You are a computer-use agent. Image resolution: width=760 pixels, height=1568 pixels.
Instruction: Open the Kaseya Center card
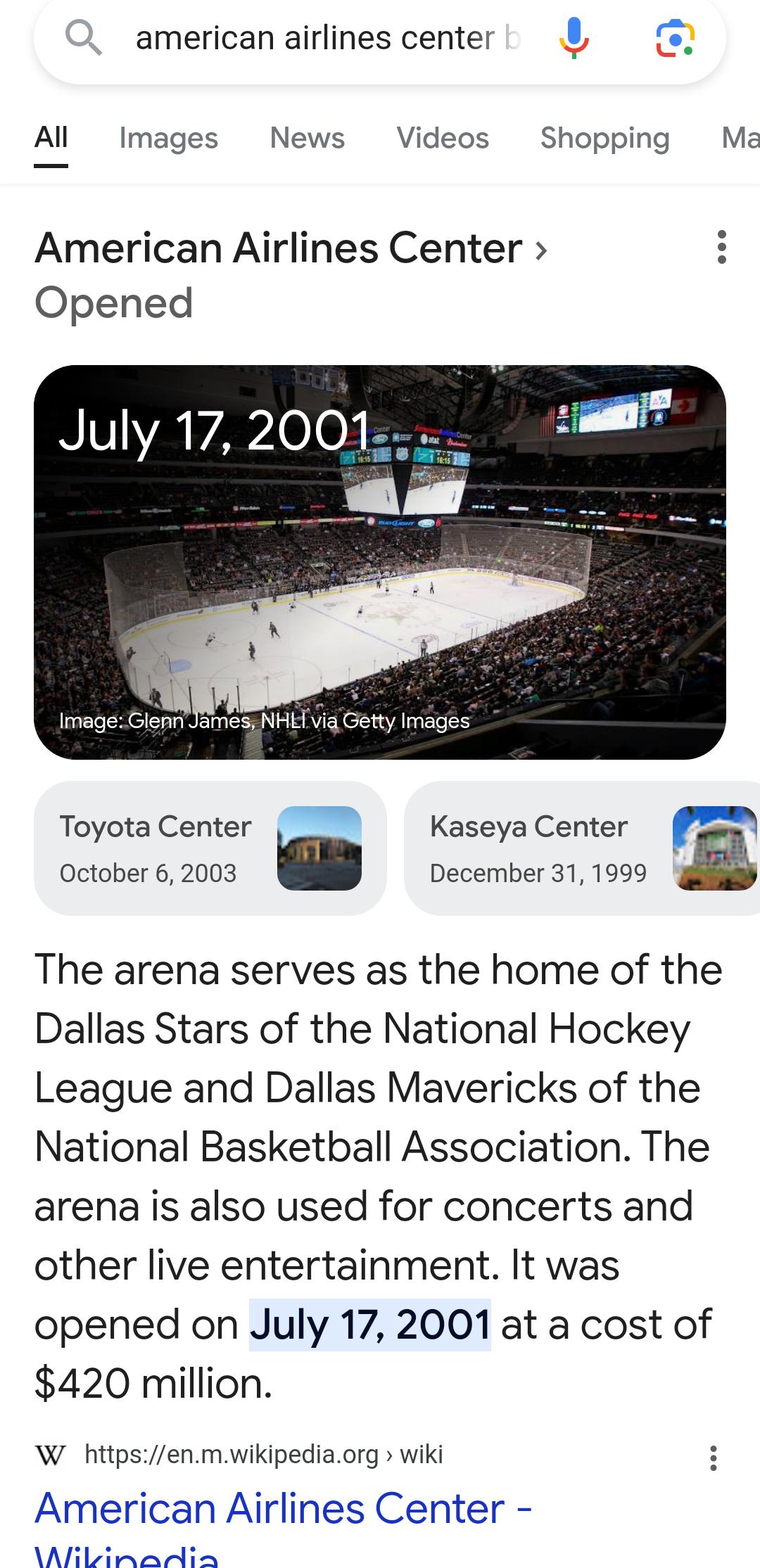581,848
